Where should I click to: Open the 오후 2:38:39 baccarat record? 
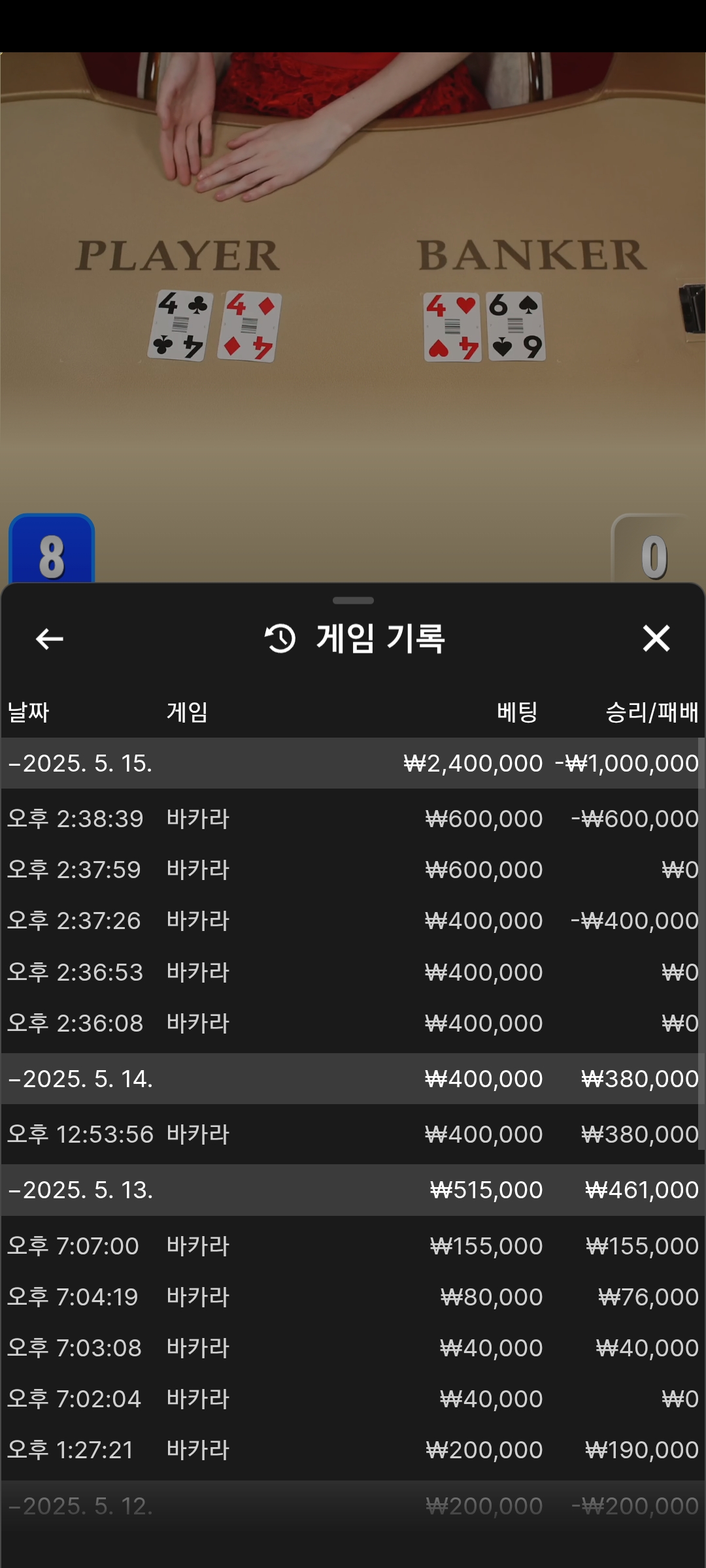pos(352,819)
